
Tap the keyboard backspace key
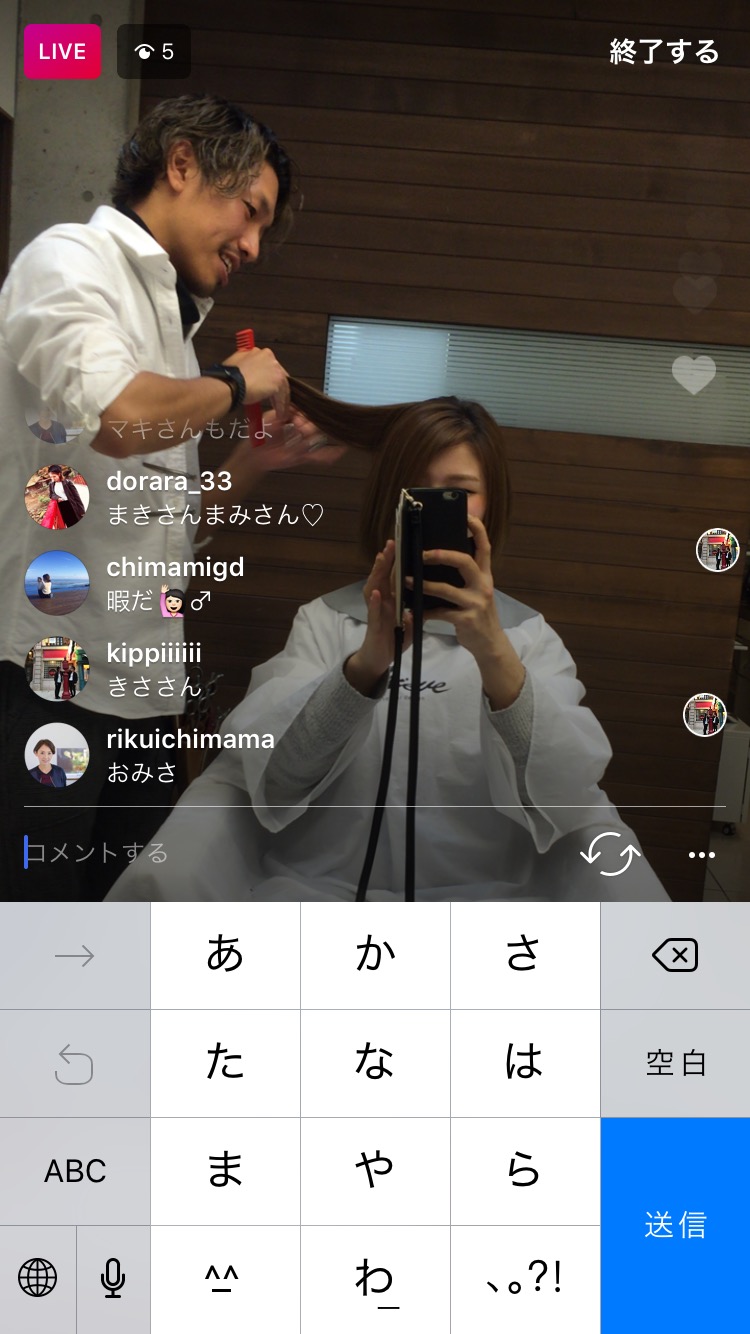point(676,956)
